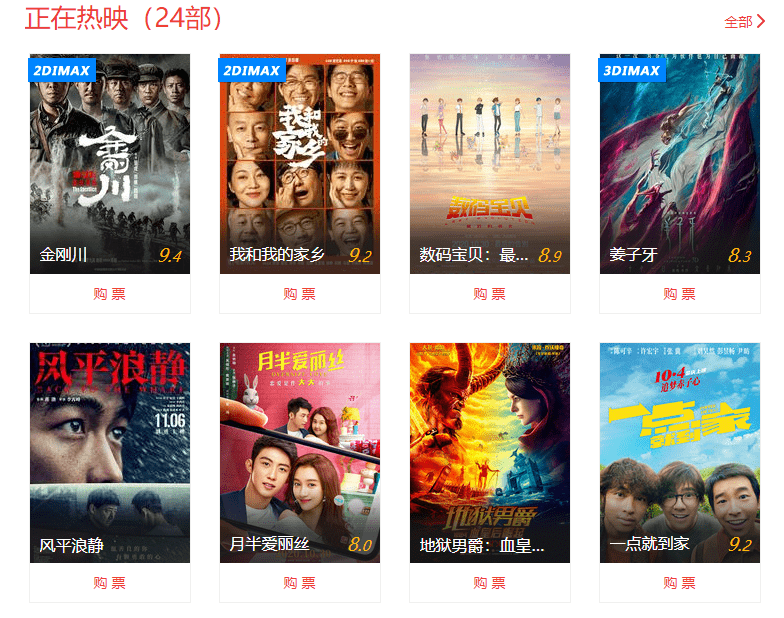784x618 pixels.
Task: Open the 姜子牙 movie poster
Action: (x=680, y=160)
